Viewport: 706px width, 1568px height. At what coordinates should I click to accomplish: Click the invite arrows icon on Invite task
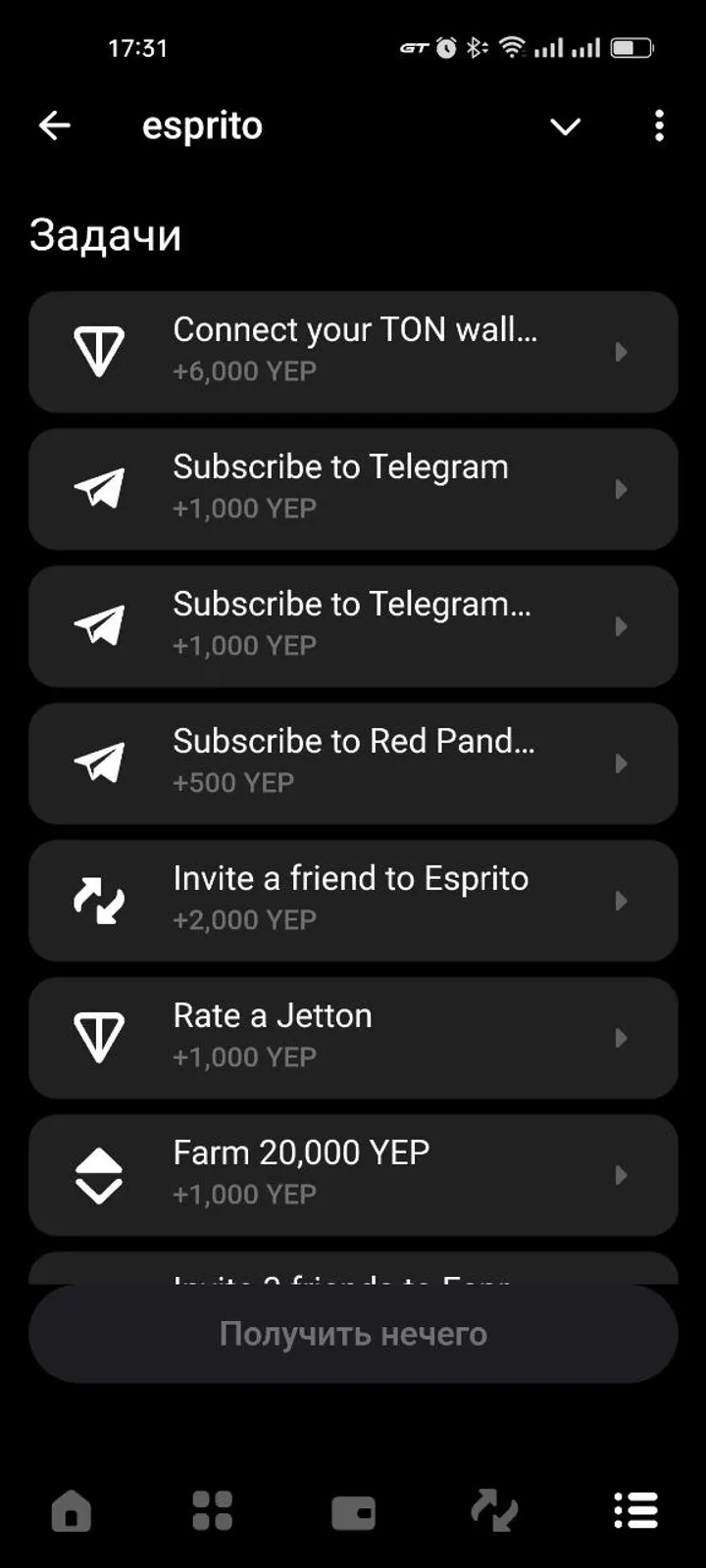(x=99, y=900)
